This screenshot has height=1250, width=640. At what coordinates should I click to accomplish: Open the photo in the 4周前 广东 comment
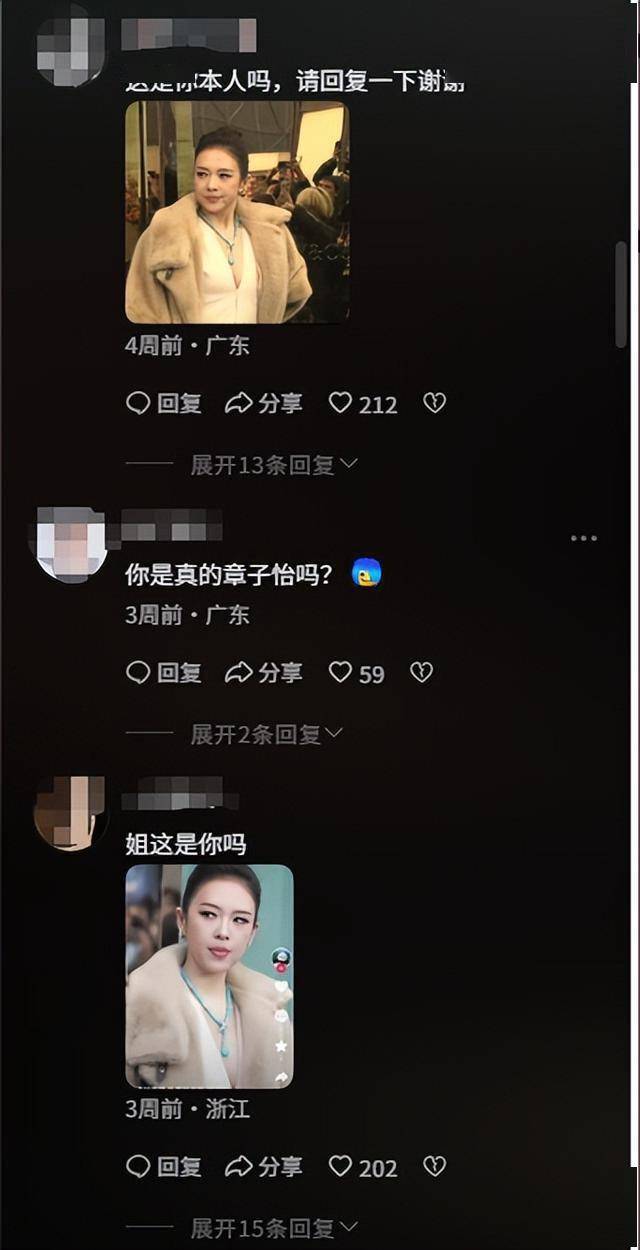(x=236, y=212)
